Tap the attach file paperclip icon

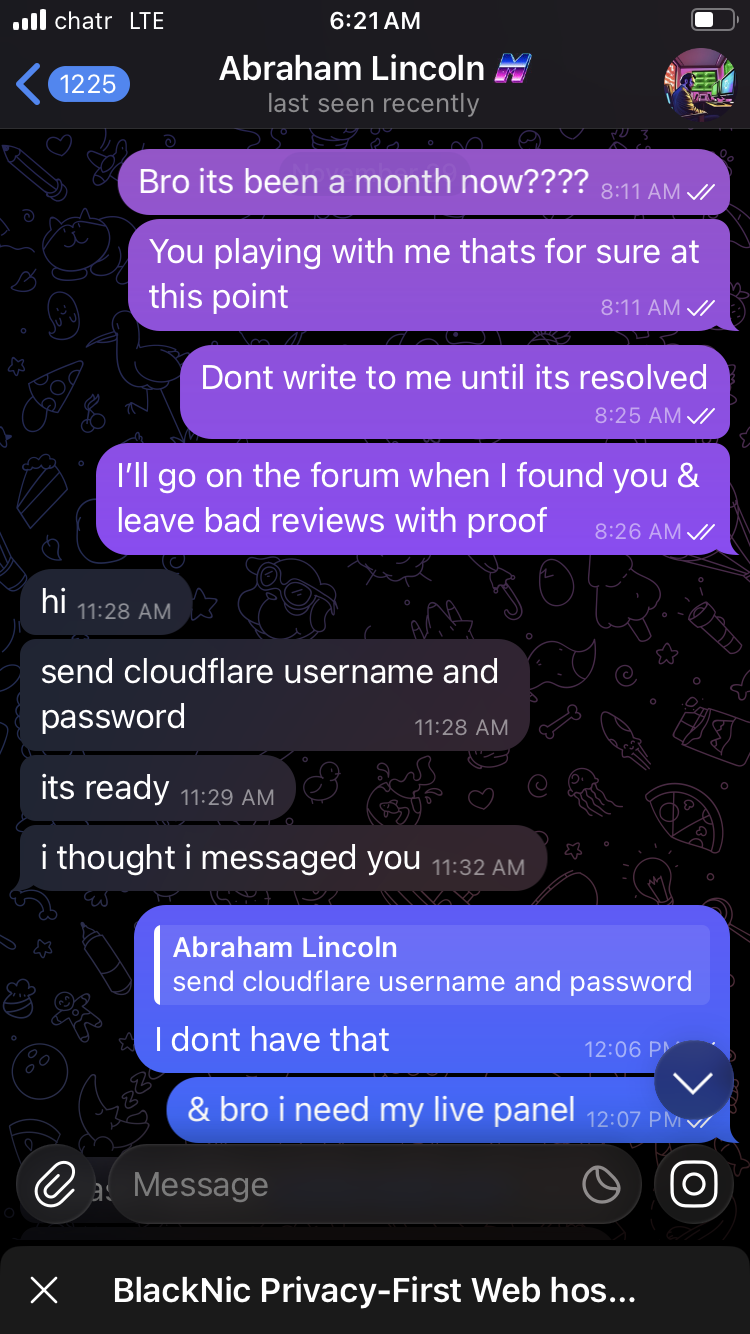click(x=56, y=1185)
